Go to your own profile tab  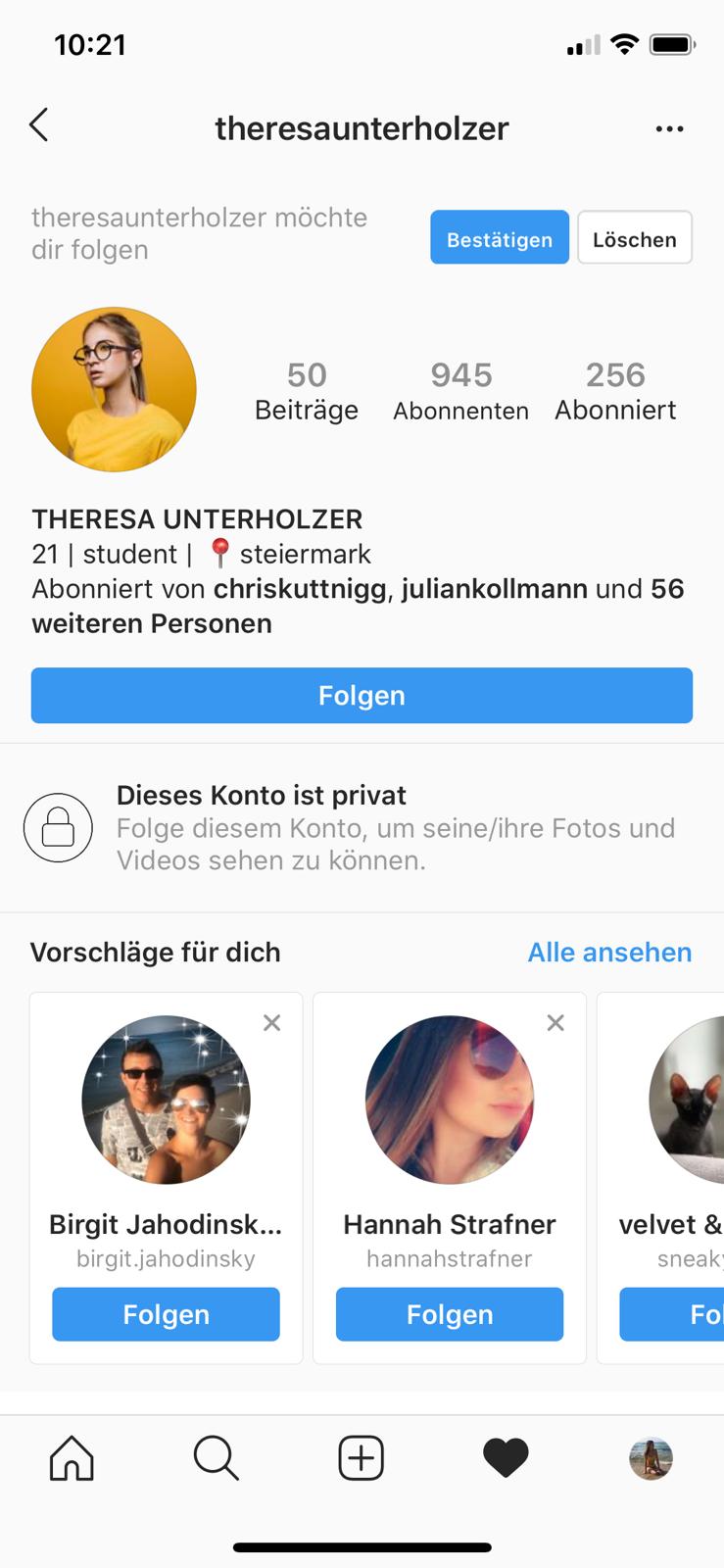click(651, 1458)
